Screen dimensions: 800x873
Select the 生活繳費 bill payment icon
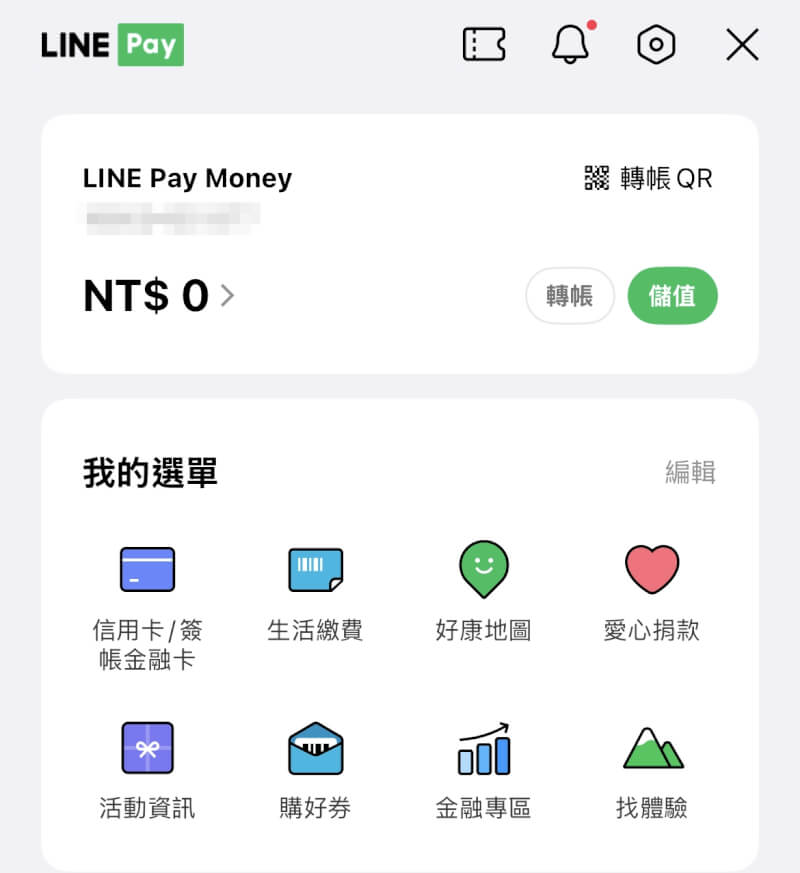[x=315, y=569]
